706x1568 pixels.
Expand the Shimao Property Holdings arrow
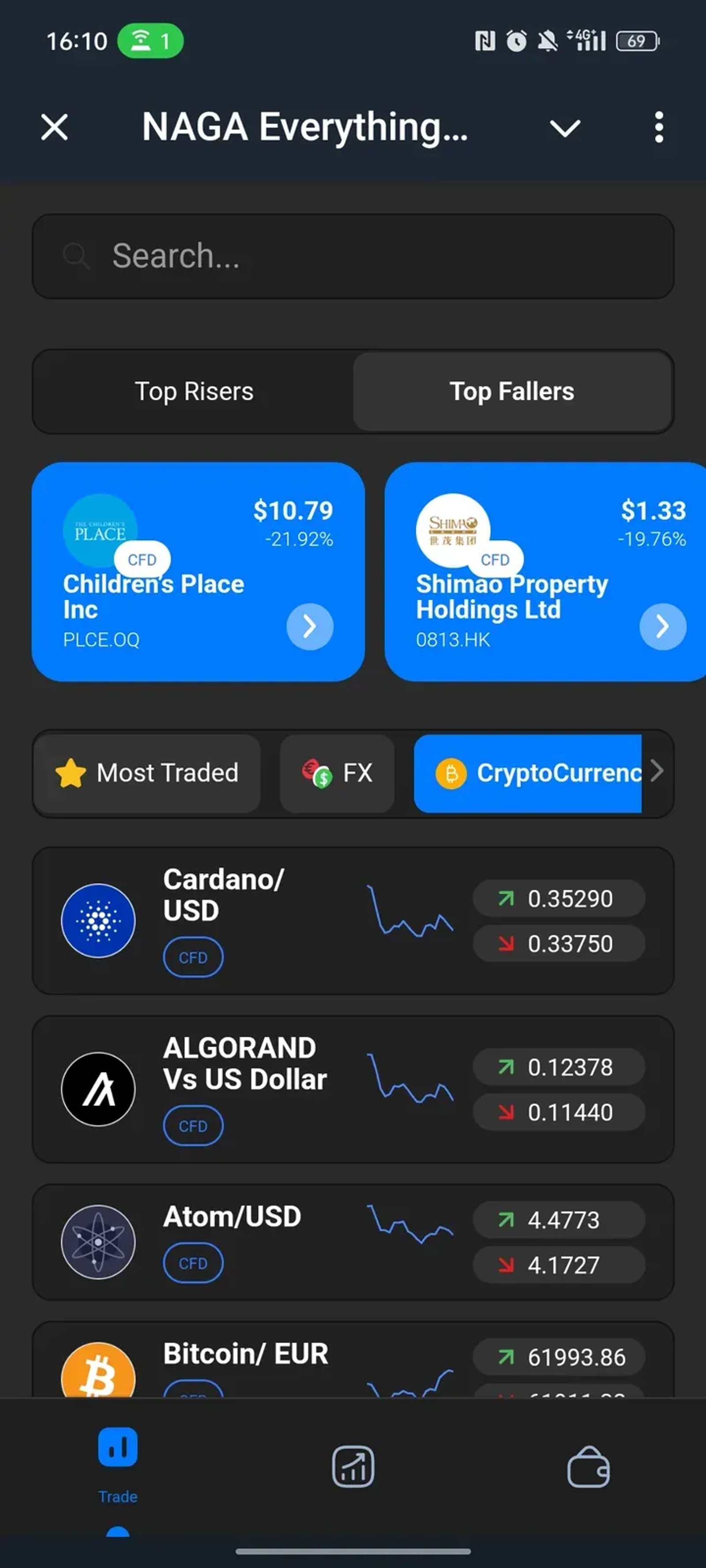point(663,626)
